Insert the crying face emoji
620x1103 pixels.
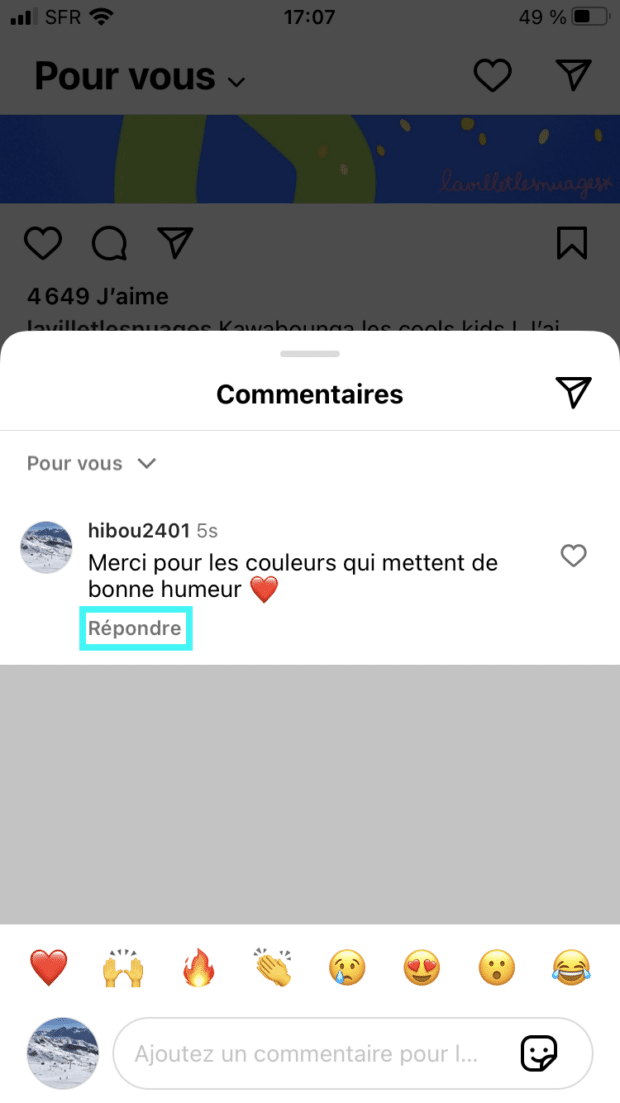(348, 967)
